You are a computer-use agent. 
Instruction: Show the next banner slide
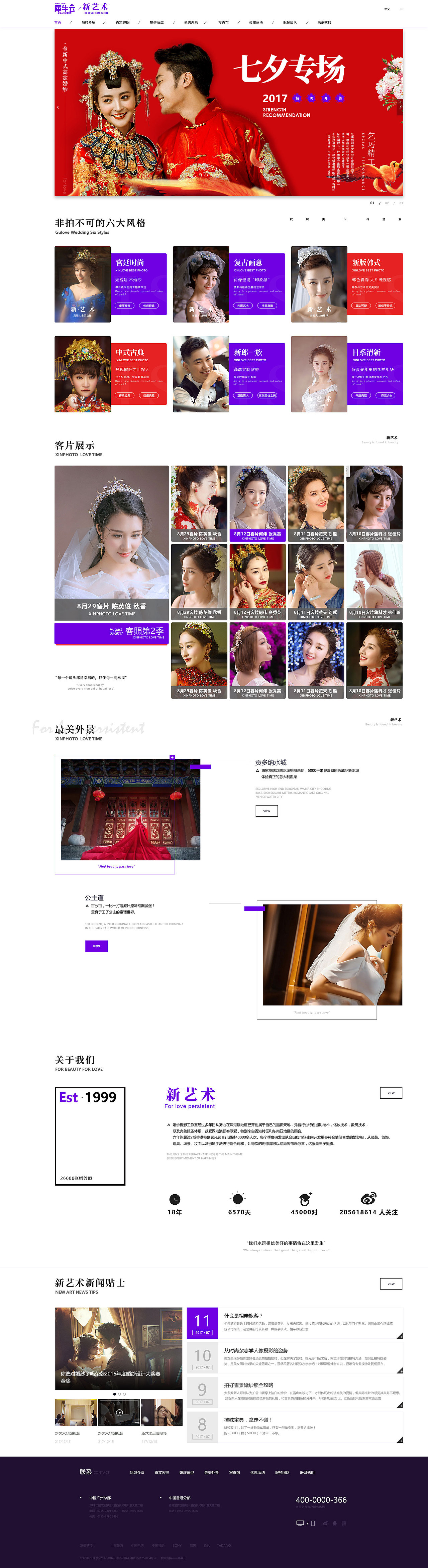click(x=400, y=107)
